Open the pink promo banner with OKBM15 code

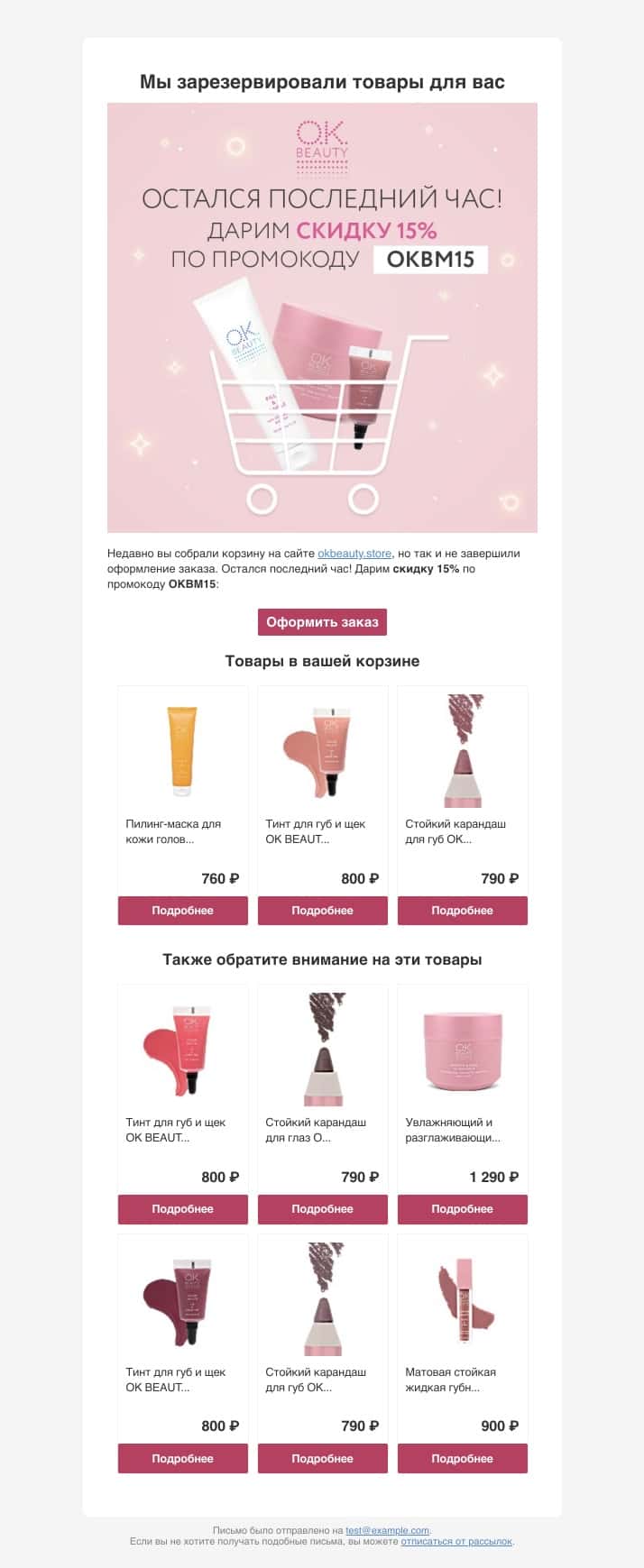(x=322, y=317)
